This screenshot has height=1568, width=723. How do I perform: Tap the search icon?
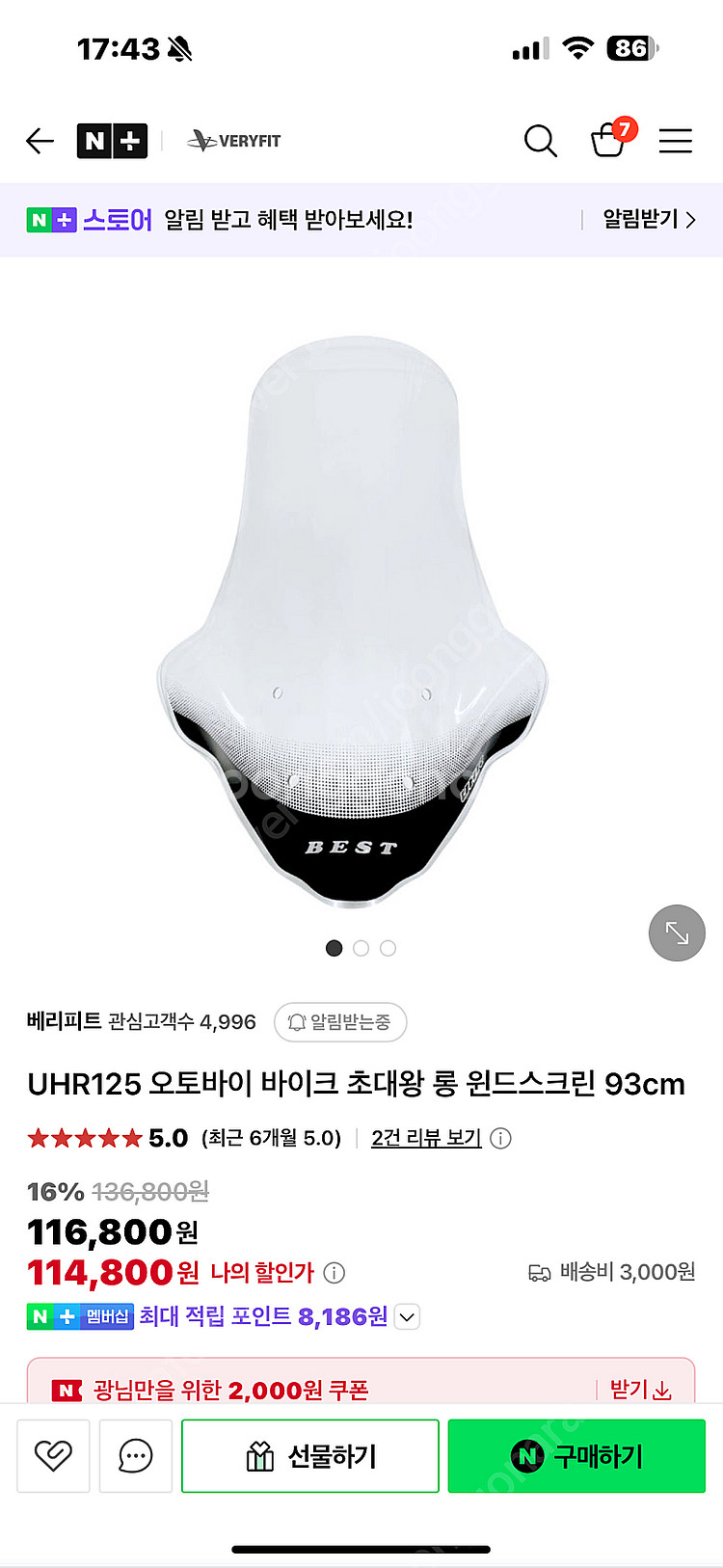(x=541, y=141)
